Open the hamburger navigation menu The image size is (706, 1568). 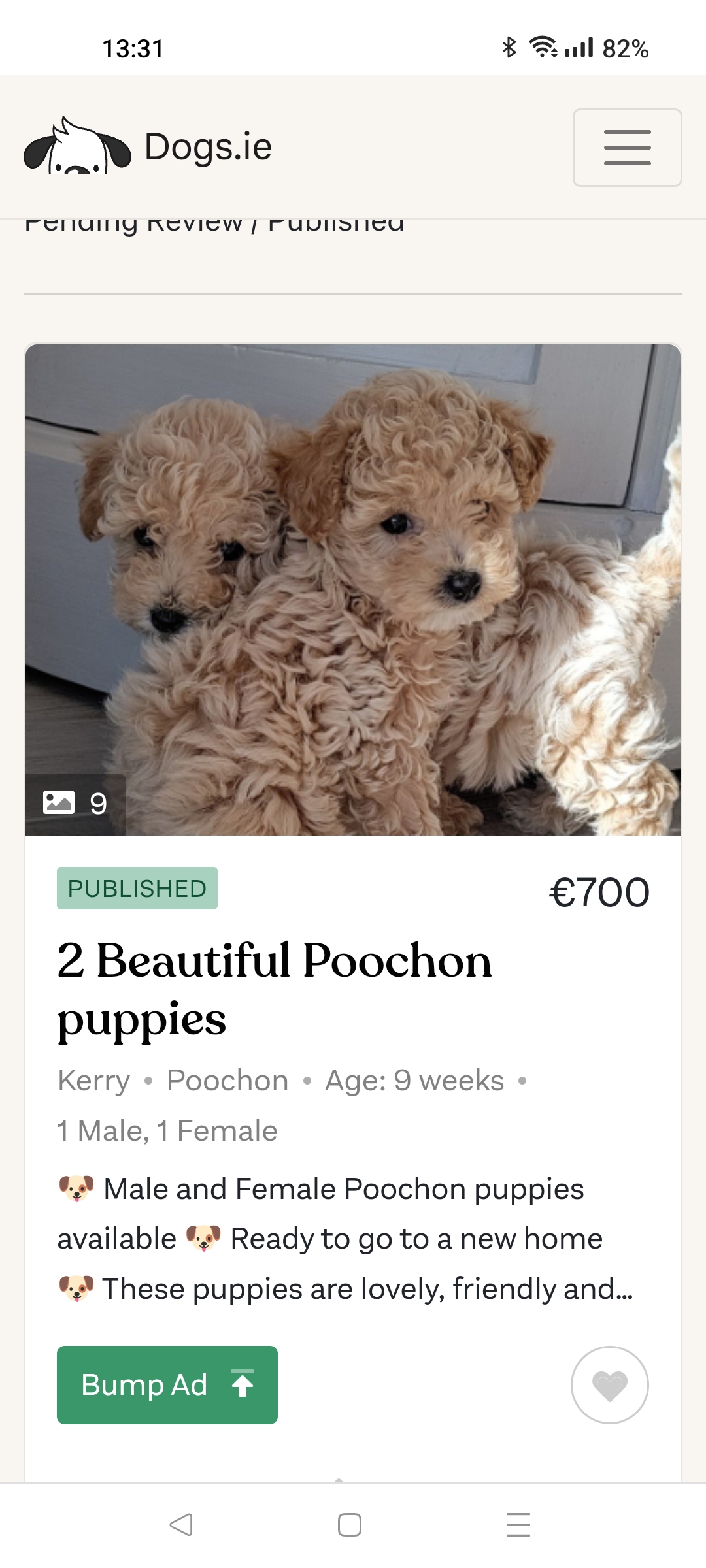[x=627, y=148]
